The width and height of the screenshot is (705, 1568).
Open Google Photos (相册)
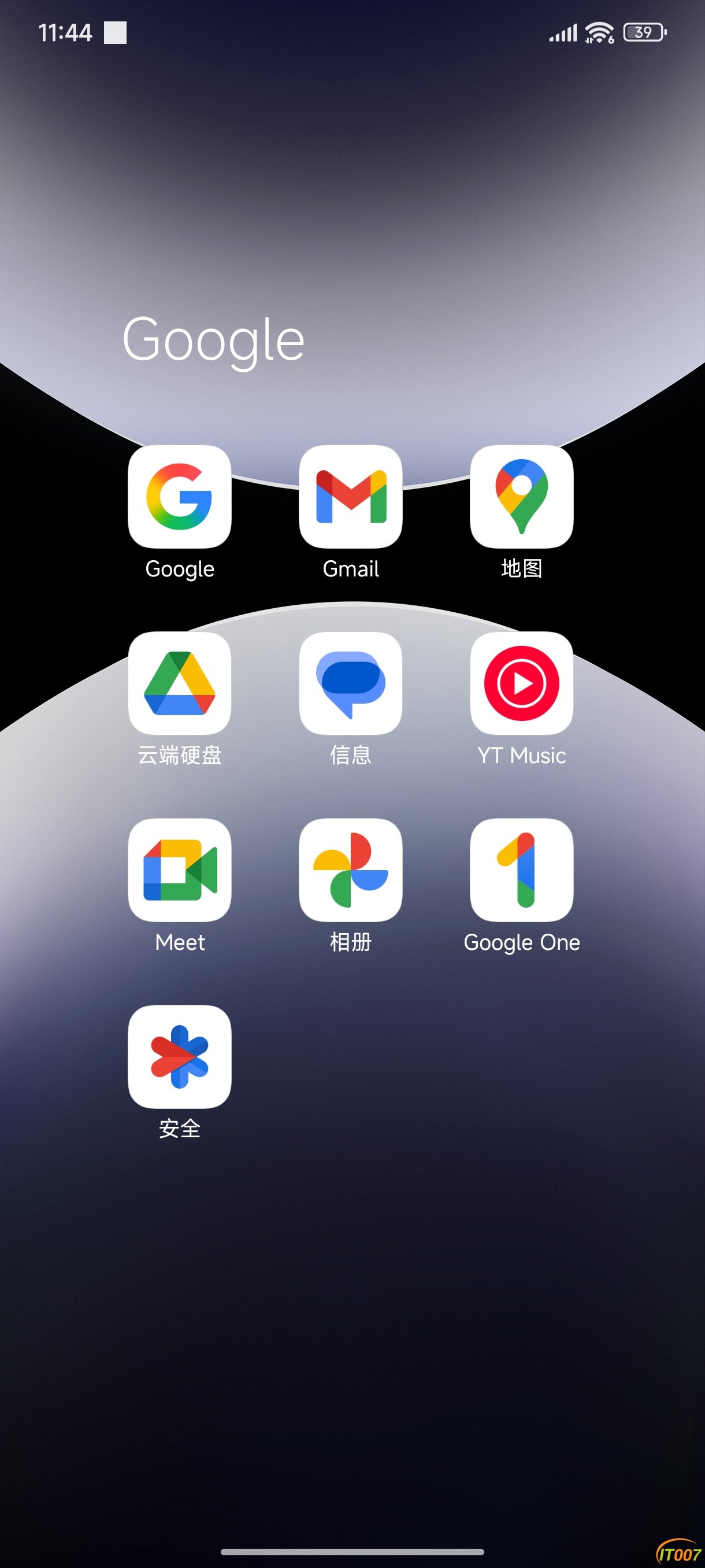click(x=350, y=870)
